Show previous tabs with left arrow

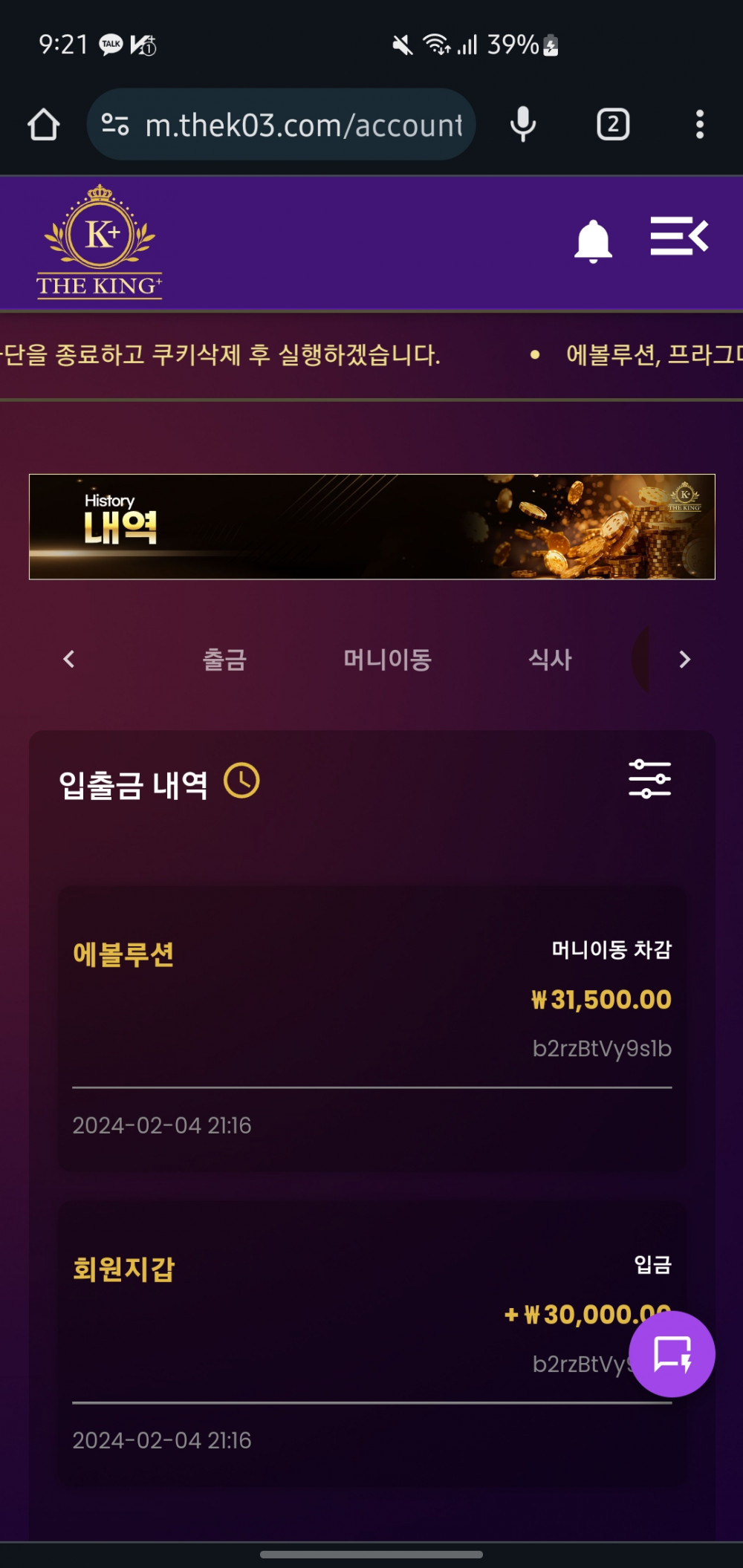[x=69, y=659]
